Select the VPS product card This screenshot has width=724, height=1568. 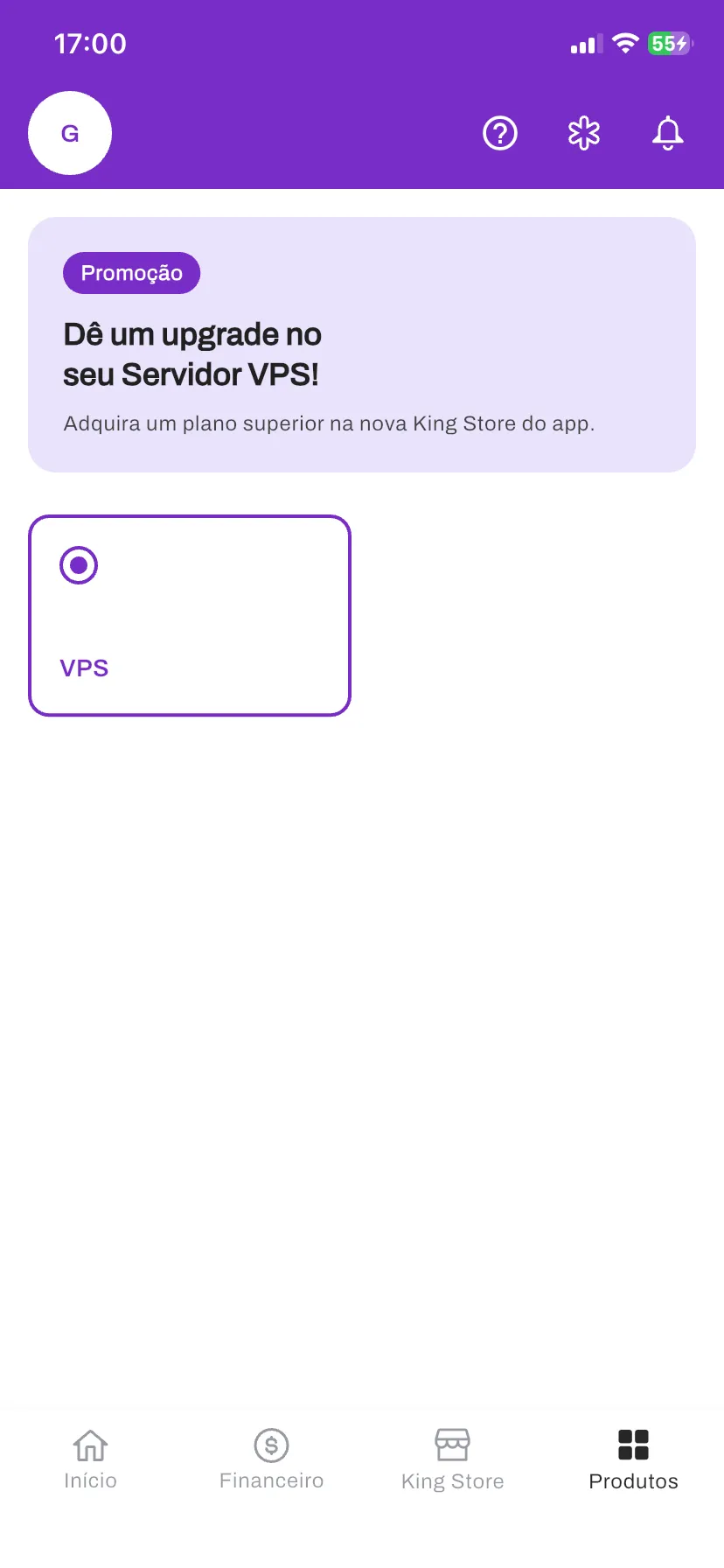tap(190, 616)
